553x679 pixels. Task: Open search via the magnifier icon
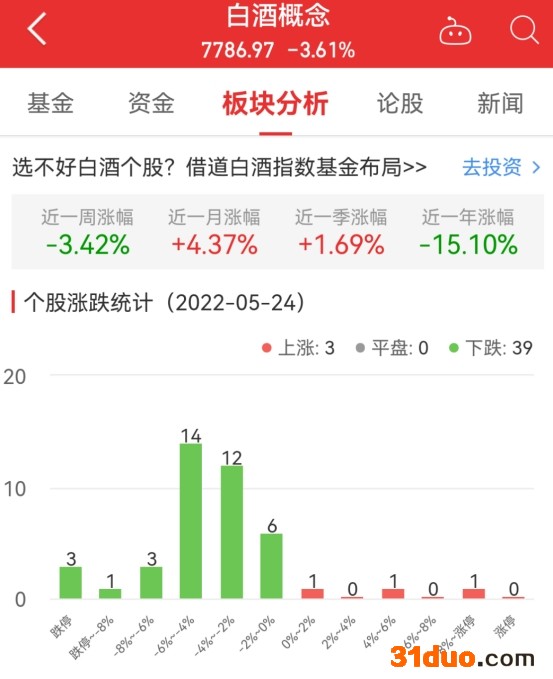(x=524, y=29)
